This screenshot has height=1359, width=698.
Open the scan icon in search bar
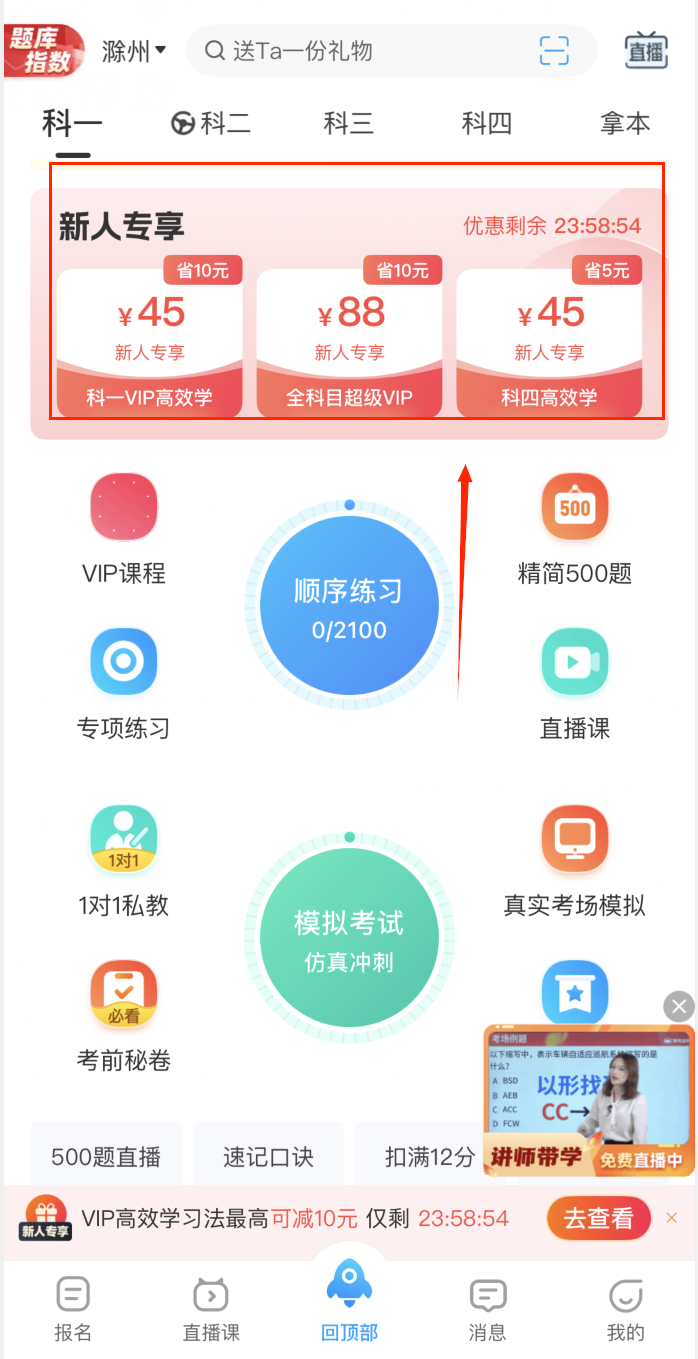pos(554,51)
